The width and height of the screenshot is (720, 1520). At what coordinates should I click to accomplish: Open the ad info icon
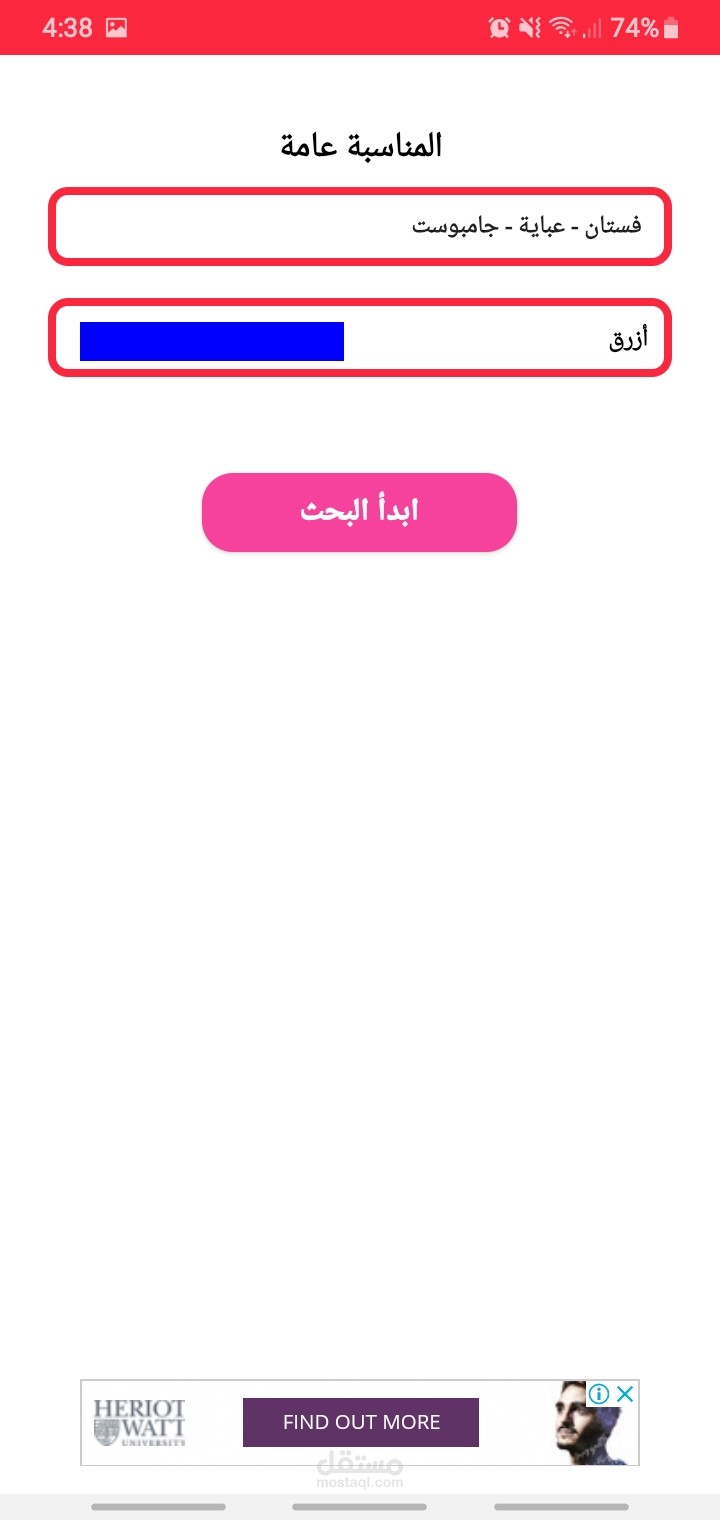point(599,1394)
